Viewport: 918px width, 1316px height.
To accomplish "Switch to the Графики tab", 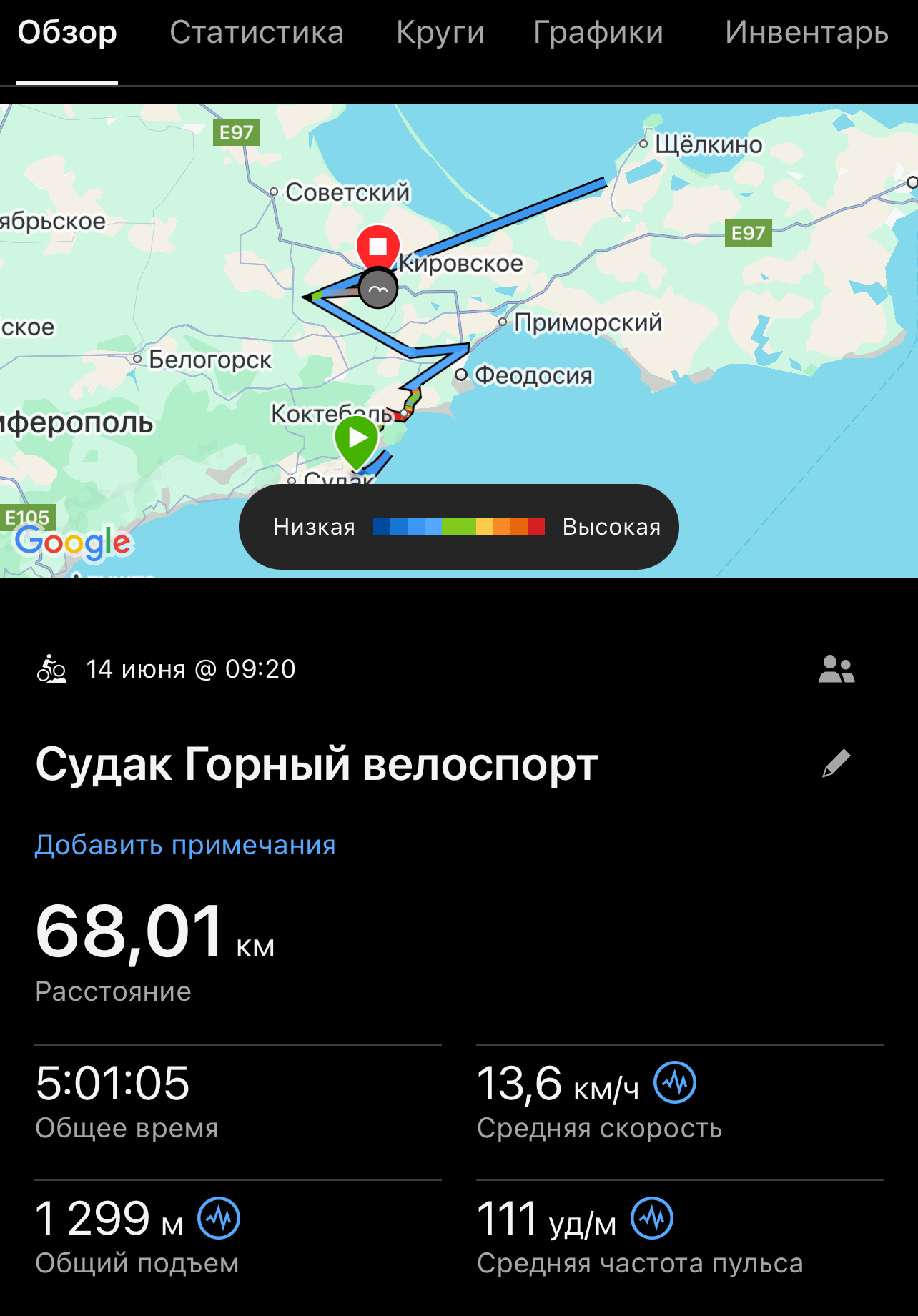I will 598,33.
